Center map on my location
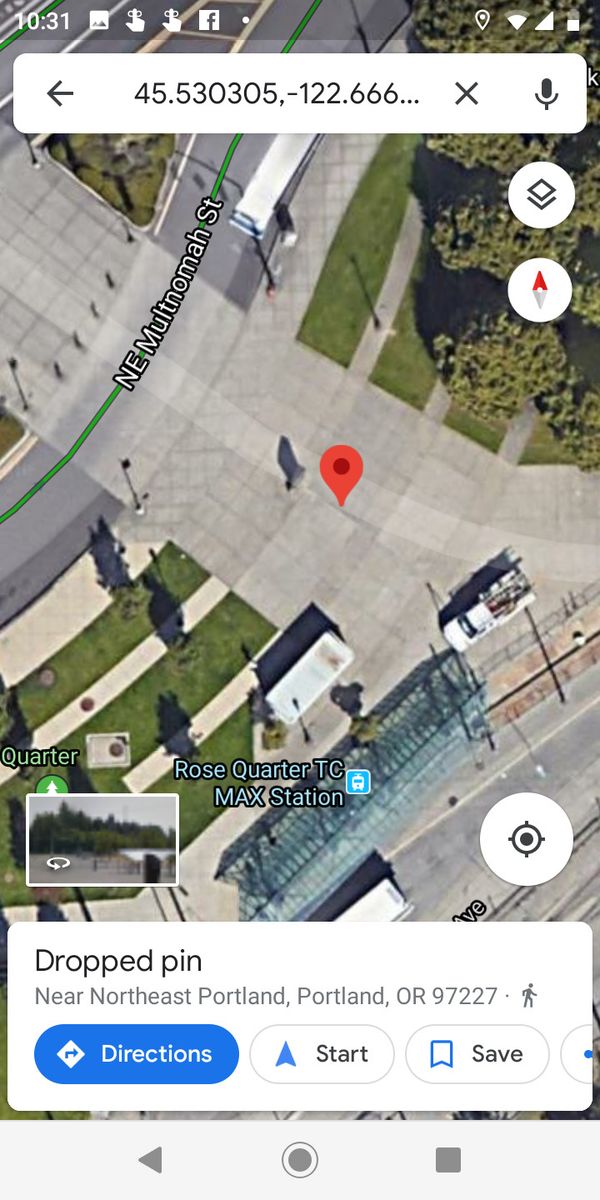 tap(526, 838)
